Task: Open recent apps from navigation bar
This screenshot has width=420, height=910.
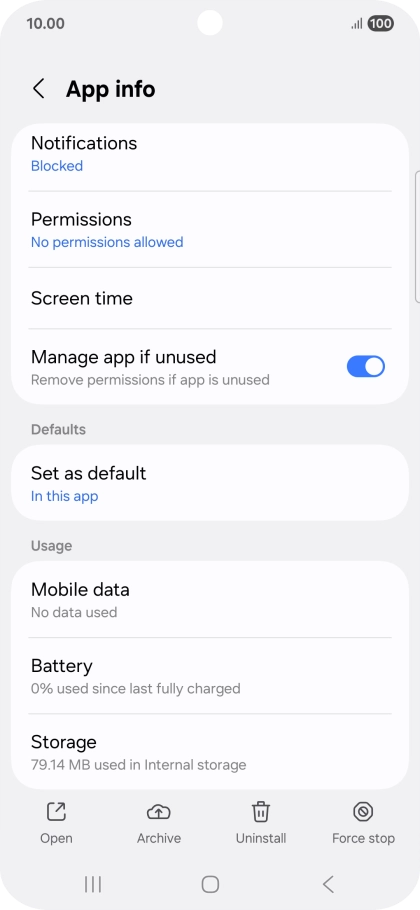Action: click(93, 884)
